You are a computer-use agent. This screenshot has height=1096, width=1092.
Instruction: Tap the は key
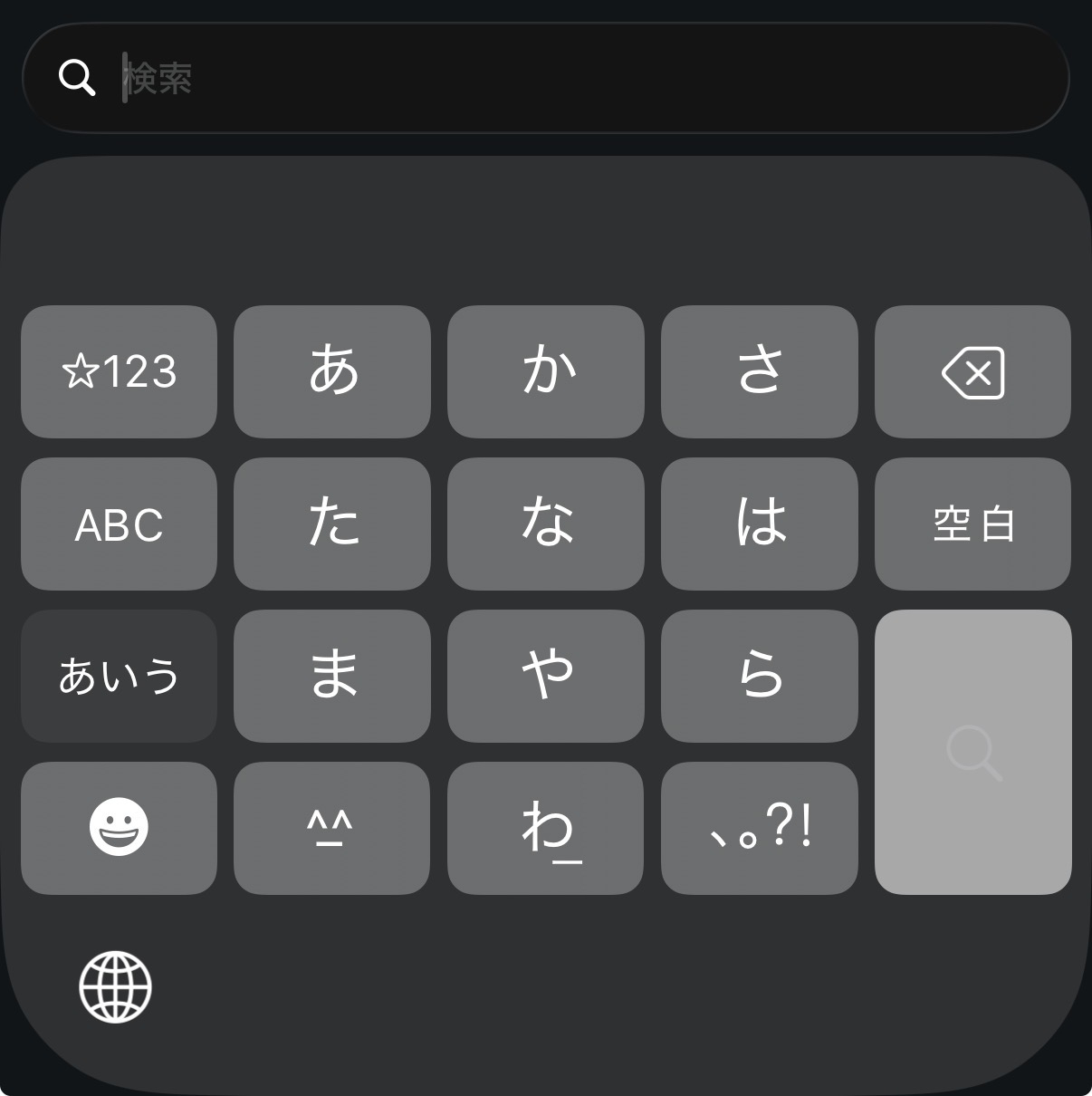[760, 524]
